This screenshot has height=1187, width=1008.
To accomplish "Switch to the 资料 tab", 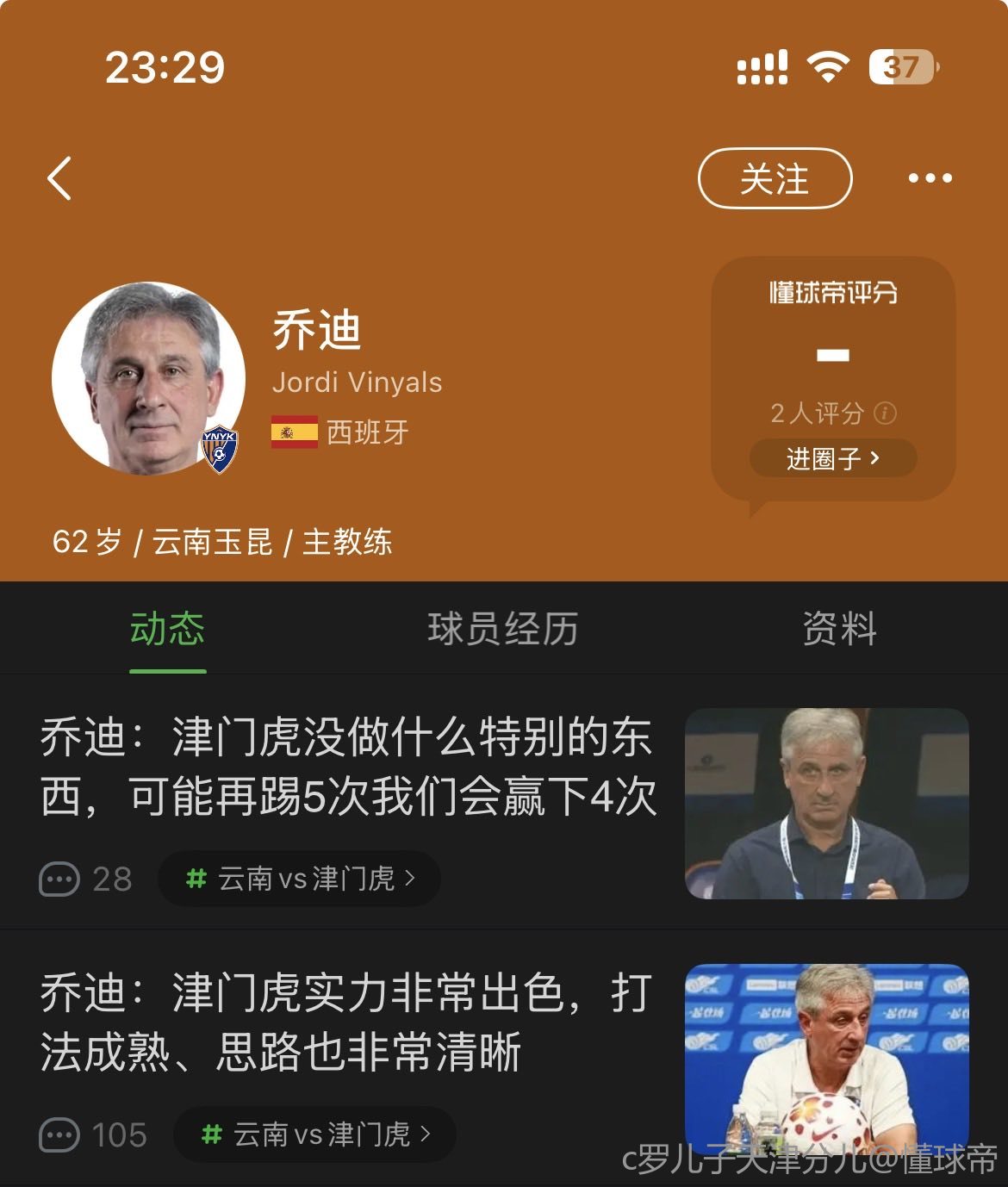I will (839, 629).
